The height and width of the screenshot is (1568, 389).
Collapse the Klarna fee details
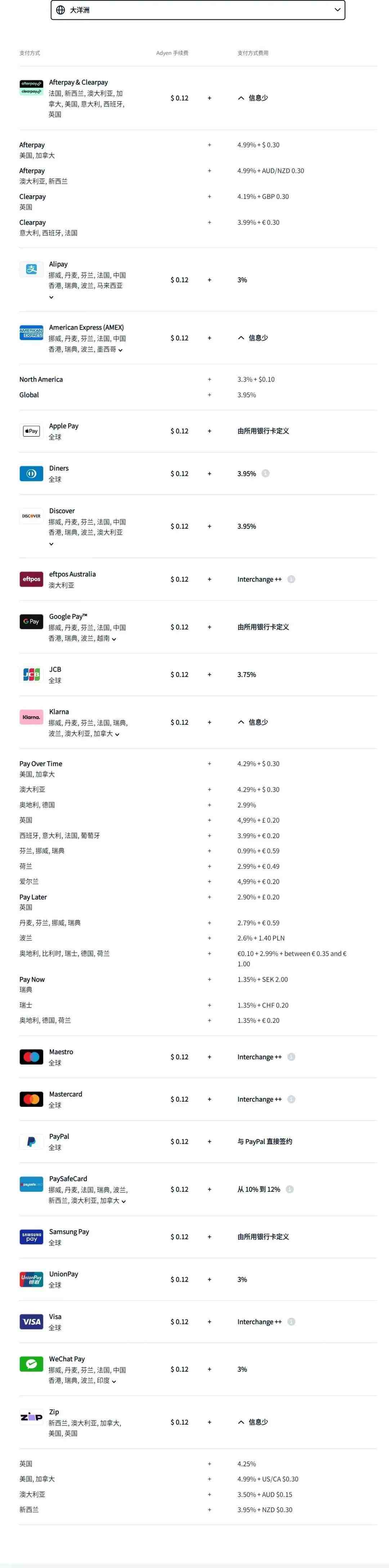[252, 723]
